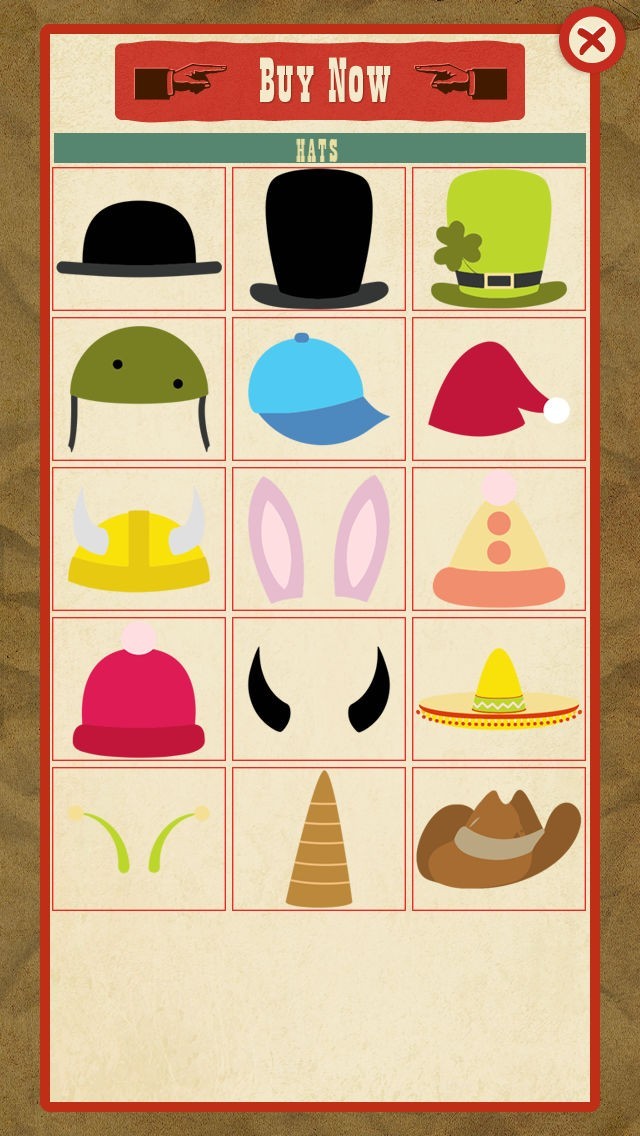Select the black bowler hat
Screen dimensions: 640x1136
[139, 238]
